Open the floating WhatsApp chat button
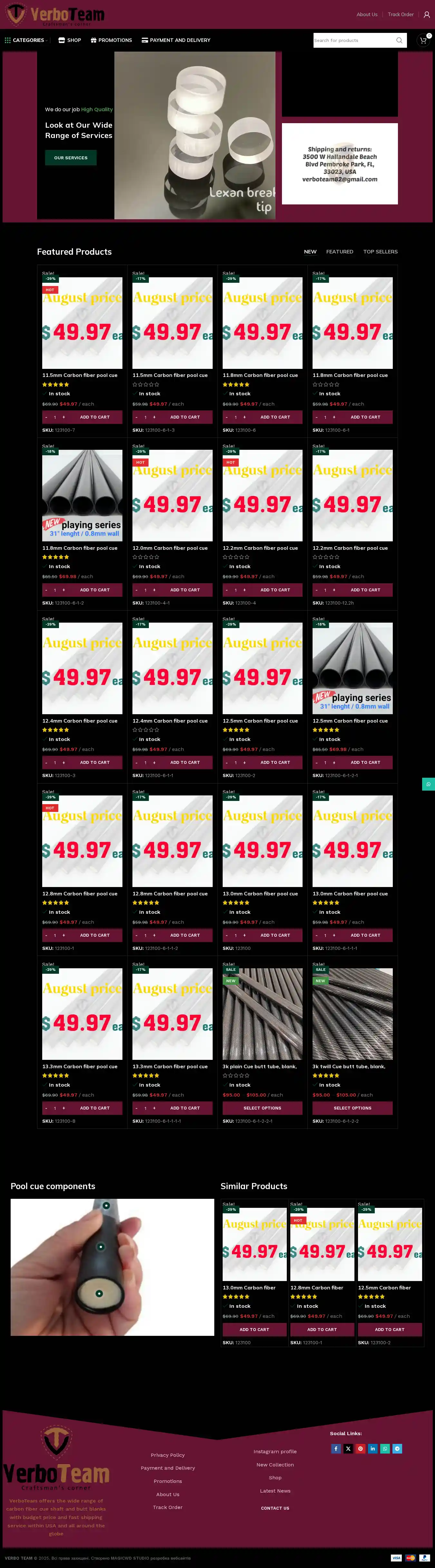The image size is (435, 1568). tap(428, 784)
